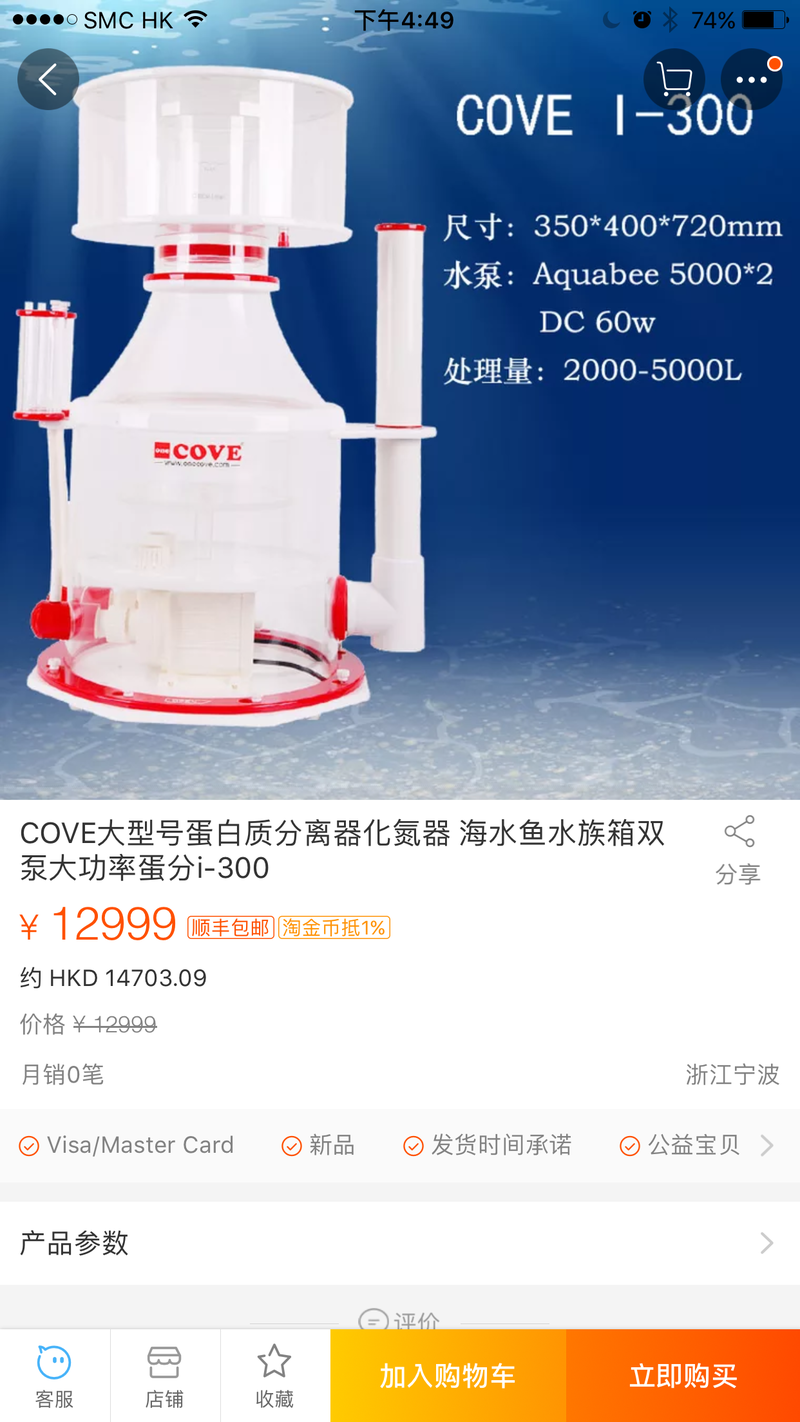
Task: Visit the seller's shop 店铺
Action: (165, 1376)
